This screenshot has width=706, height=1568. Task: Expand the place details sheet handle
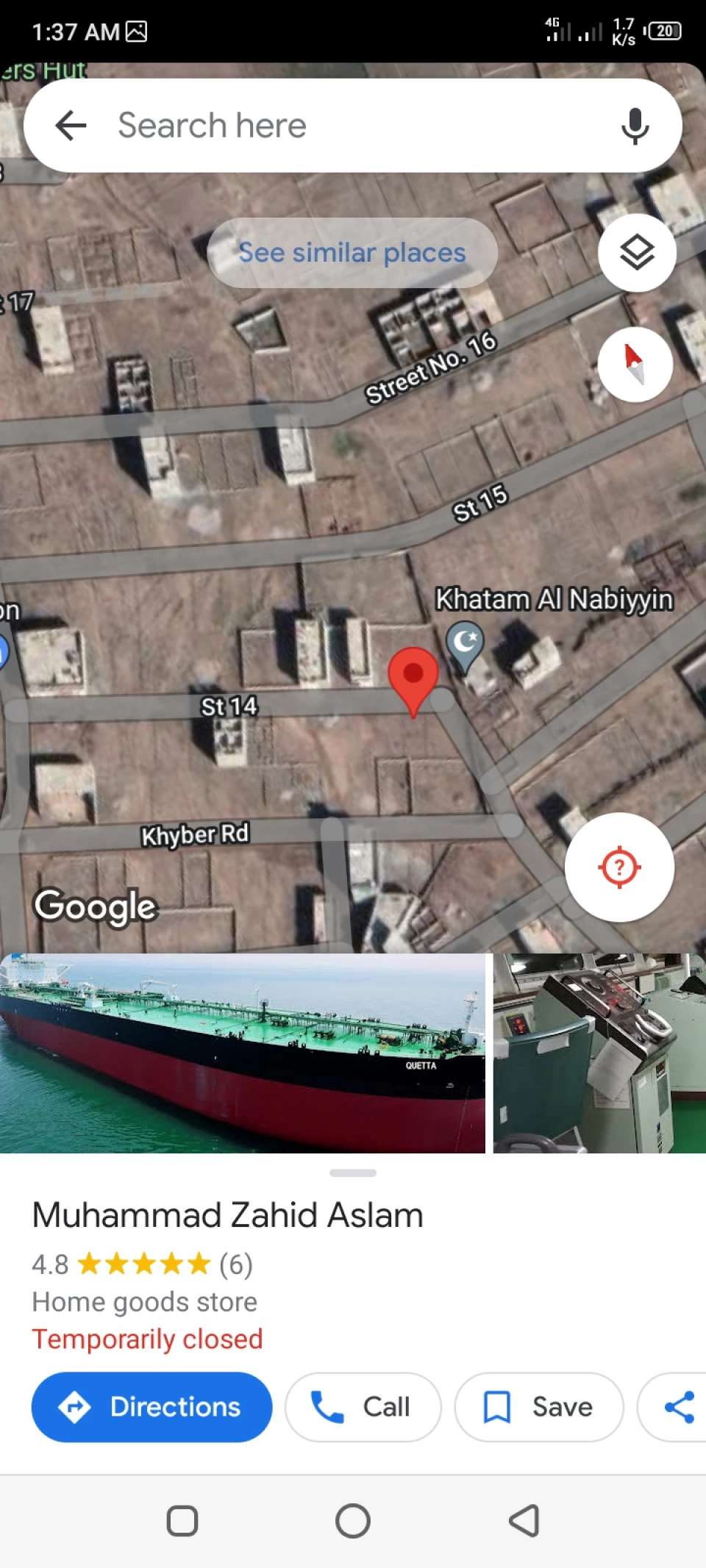353,1173
